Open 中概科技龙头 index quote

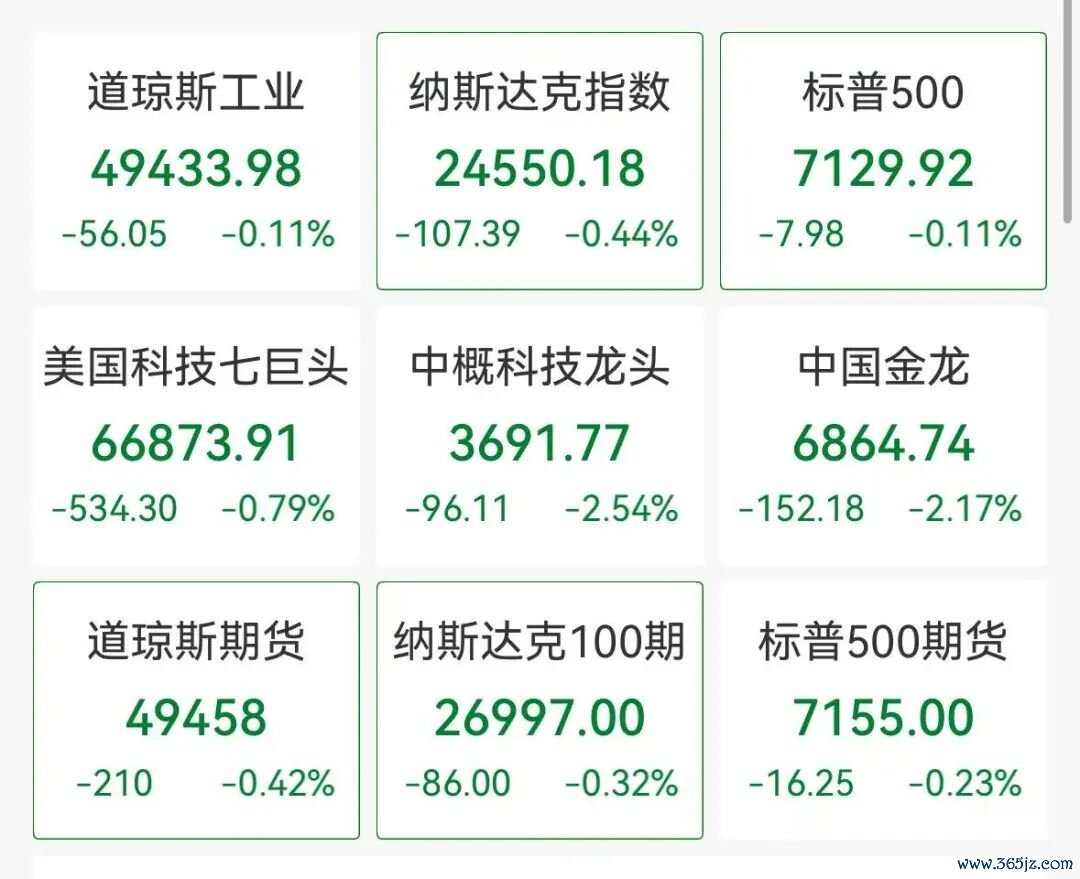(x=539, y=436)
